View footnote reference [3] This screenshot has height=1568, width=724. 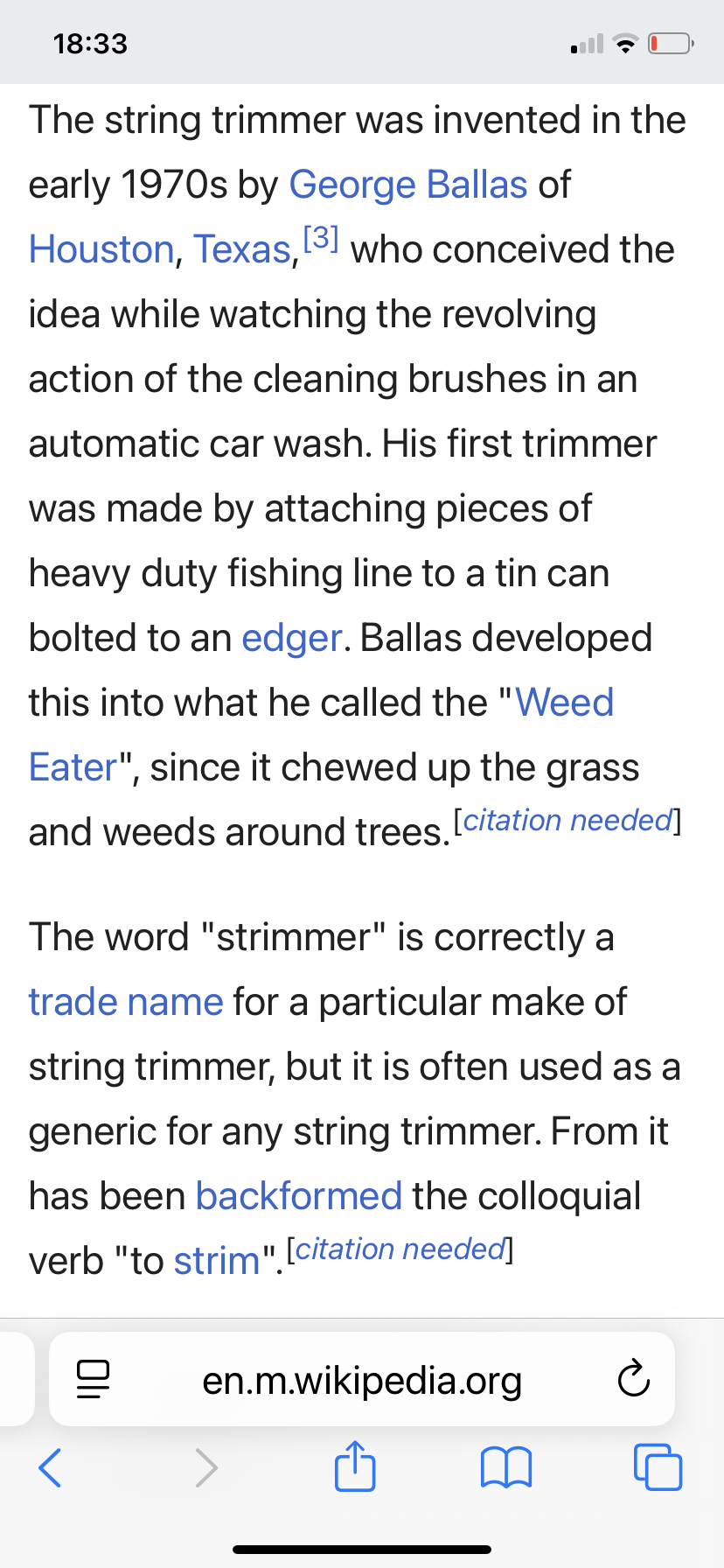coord(320,238)
